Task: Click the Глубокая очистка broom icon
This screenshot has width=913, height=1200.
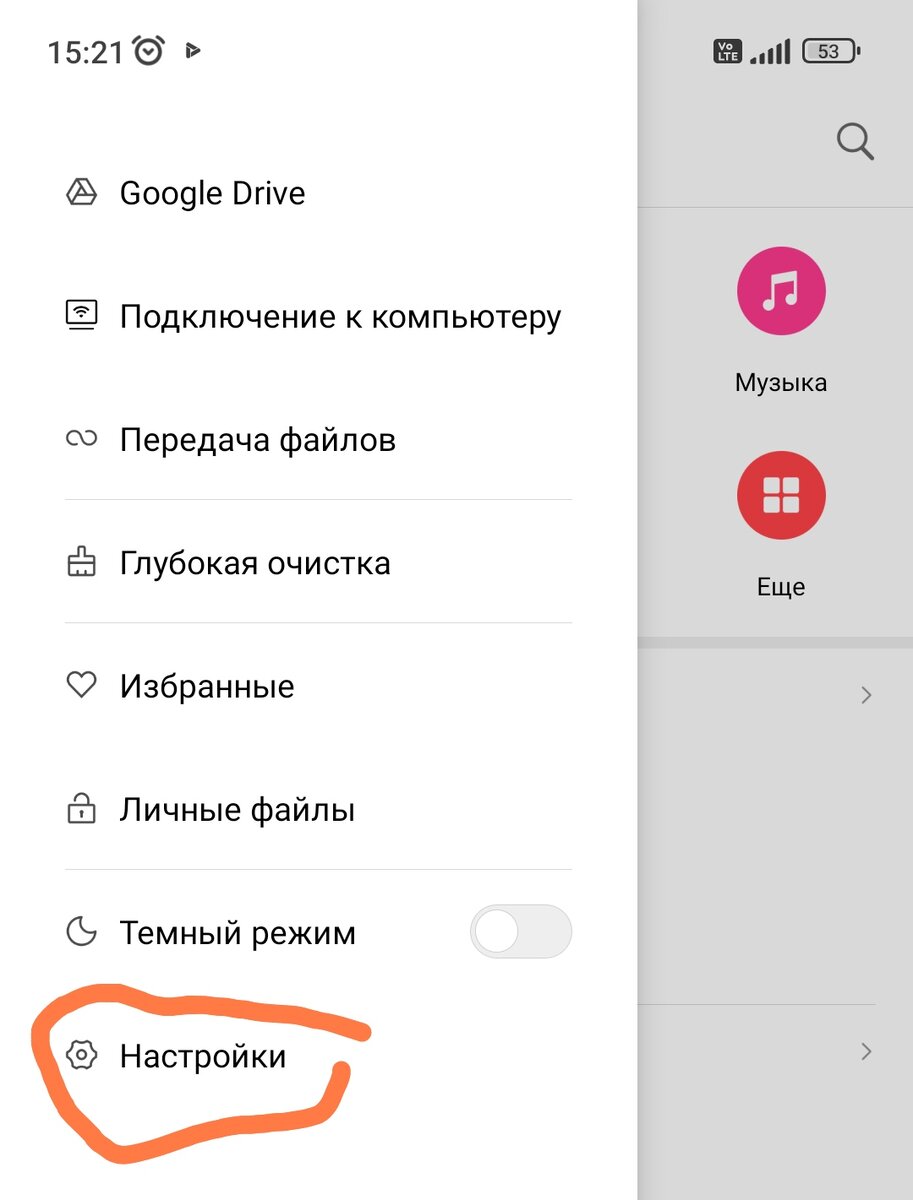Action: [x=83, y=562]
